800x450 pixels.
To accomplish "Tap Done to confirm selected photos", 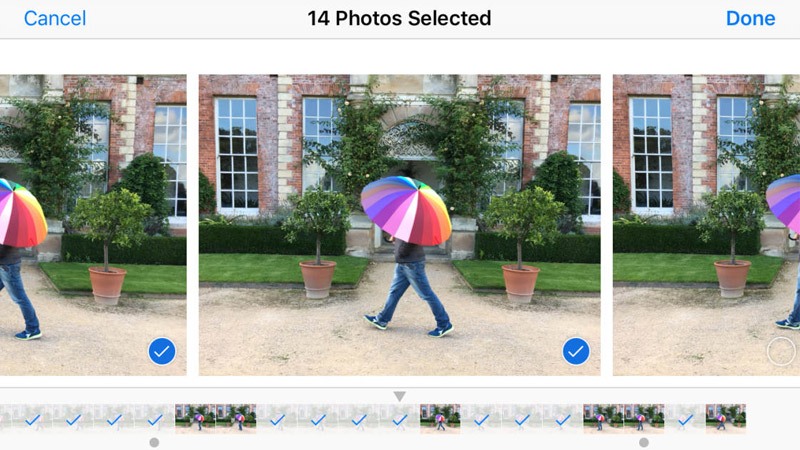I will (750, 18).
